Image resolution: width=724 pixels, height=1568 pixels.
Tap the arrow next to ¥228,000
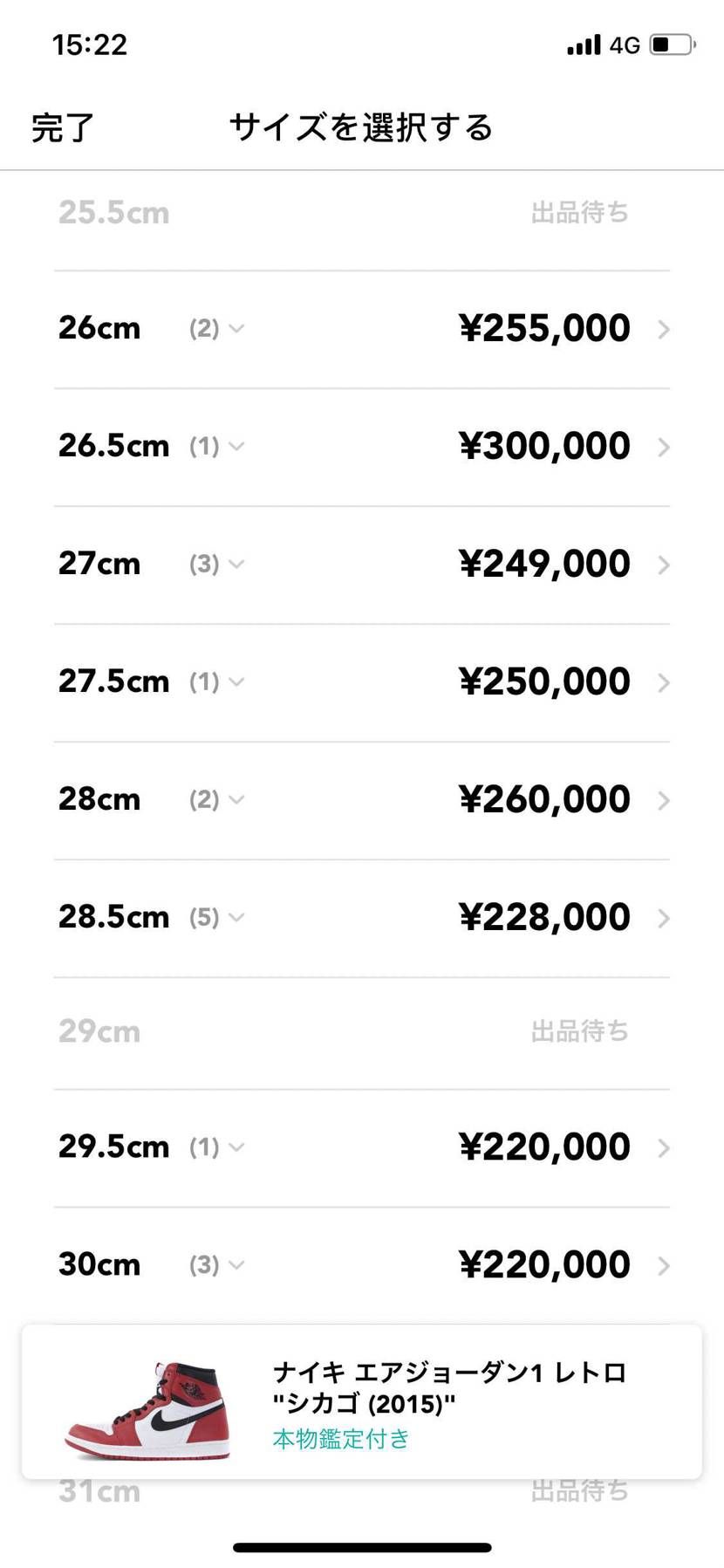point(663,916)
